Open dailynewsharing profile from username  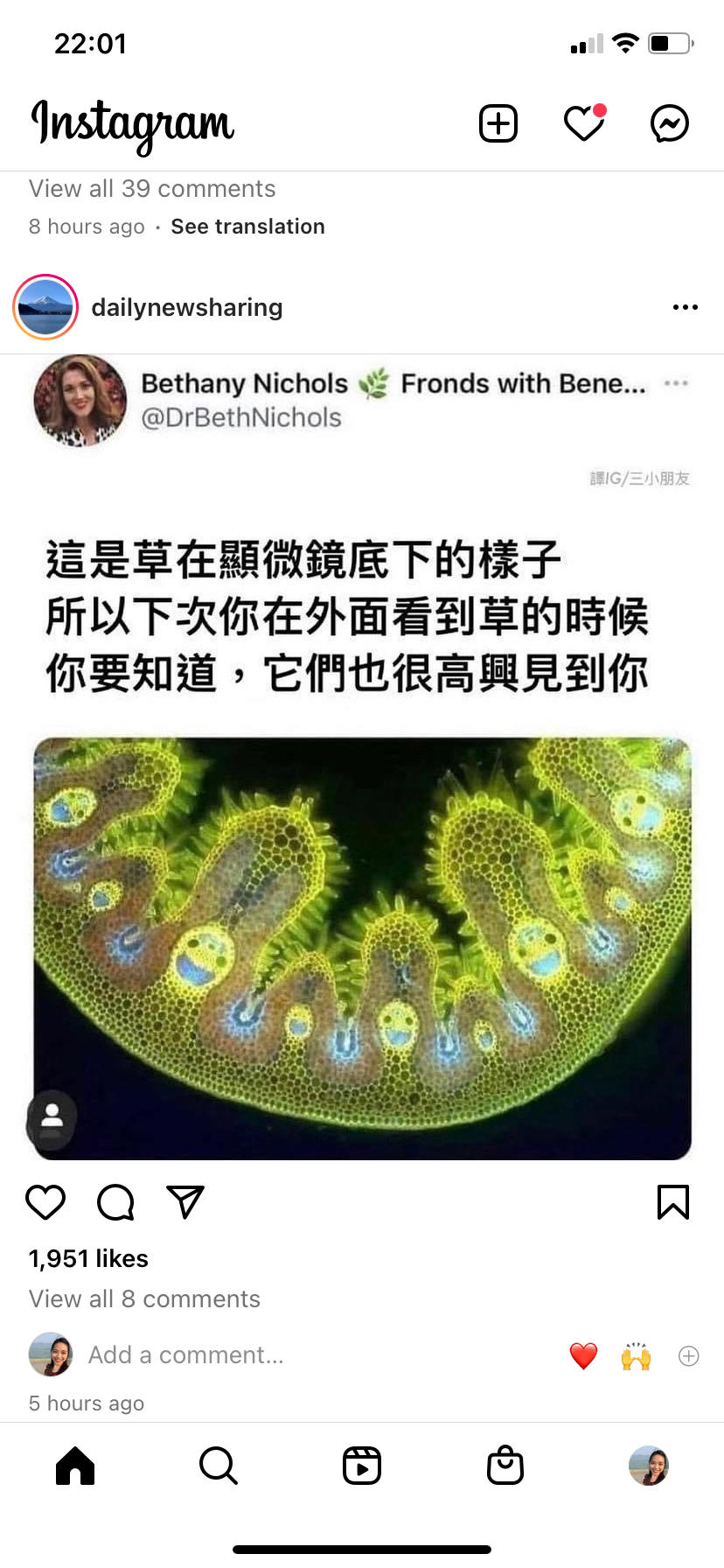[x=187, y=307]
